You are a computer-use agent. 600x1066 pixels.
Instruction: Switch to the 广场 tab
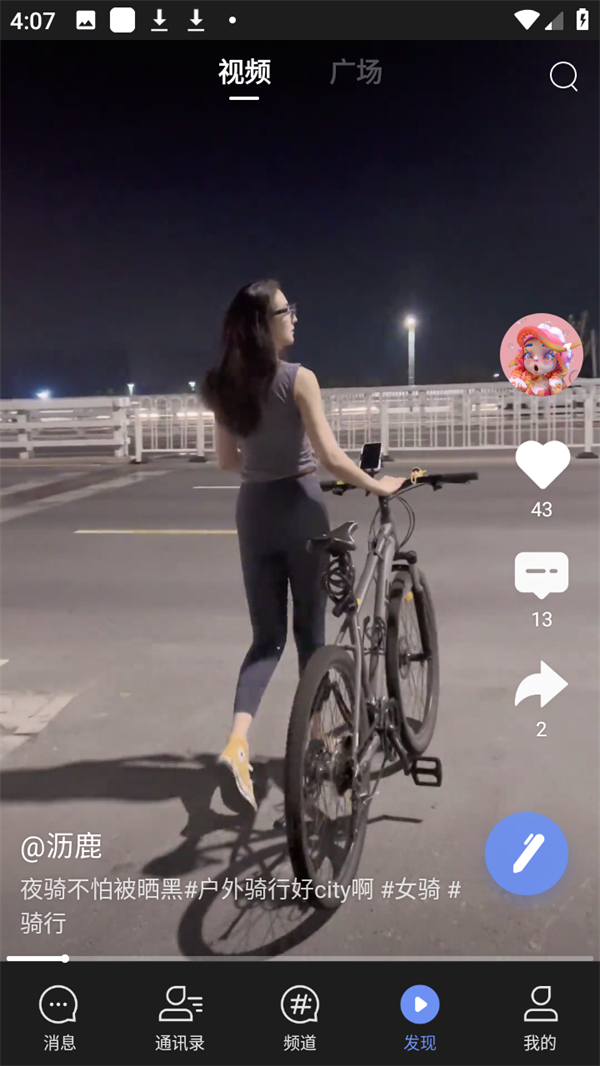click(x=356, y=73)
